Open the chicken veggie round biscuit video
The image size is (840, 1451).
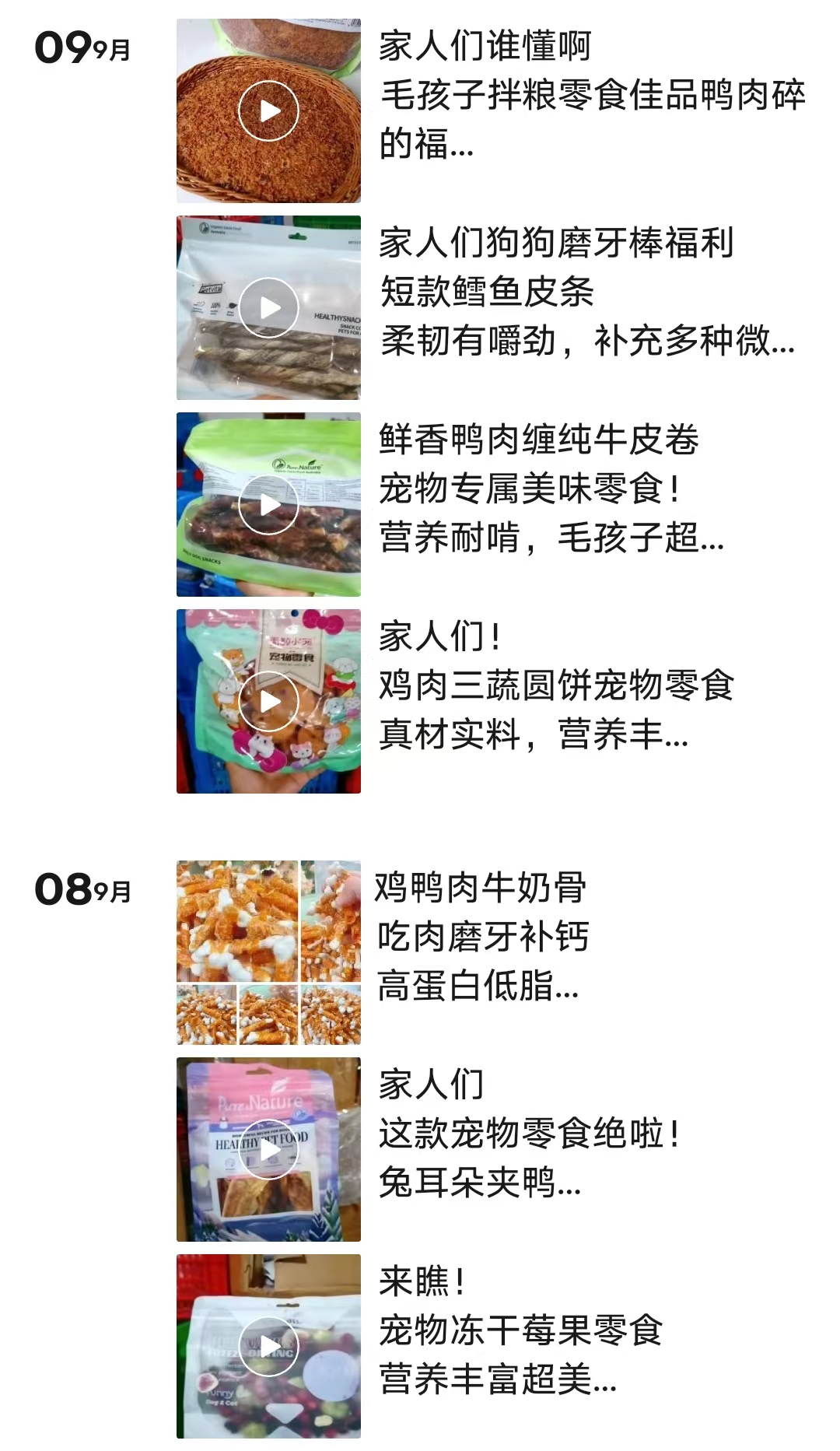tap(268, 702)
